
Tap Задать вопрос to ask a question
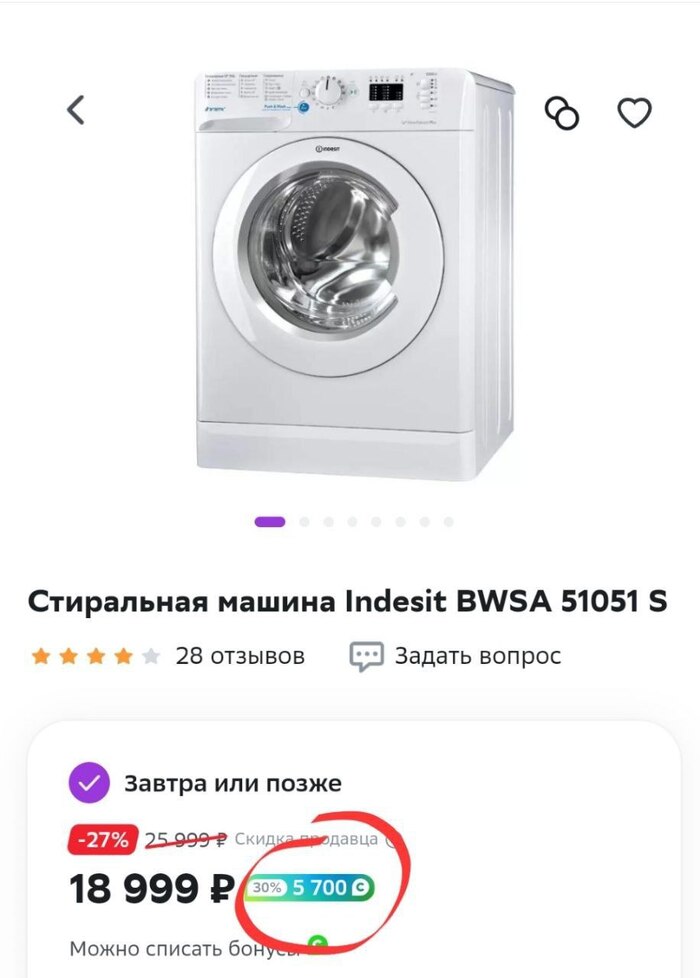(456, 656)
